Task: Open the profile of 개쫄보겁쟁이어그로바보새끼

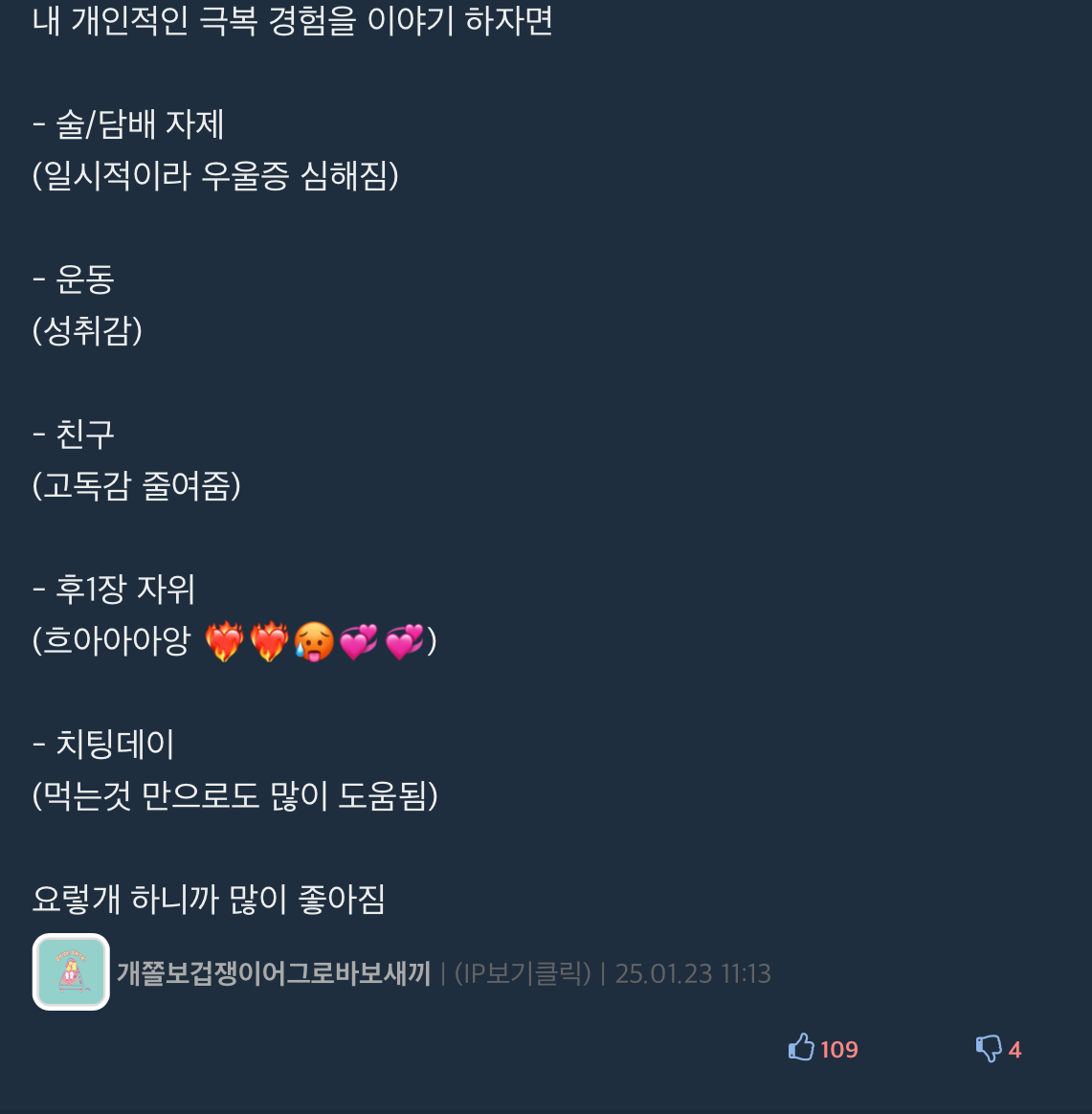Action: click(274, 973)
